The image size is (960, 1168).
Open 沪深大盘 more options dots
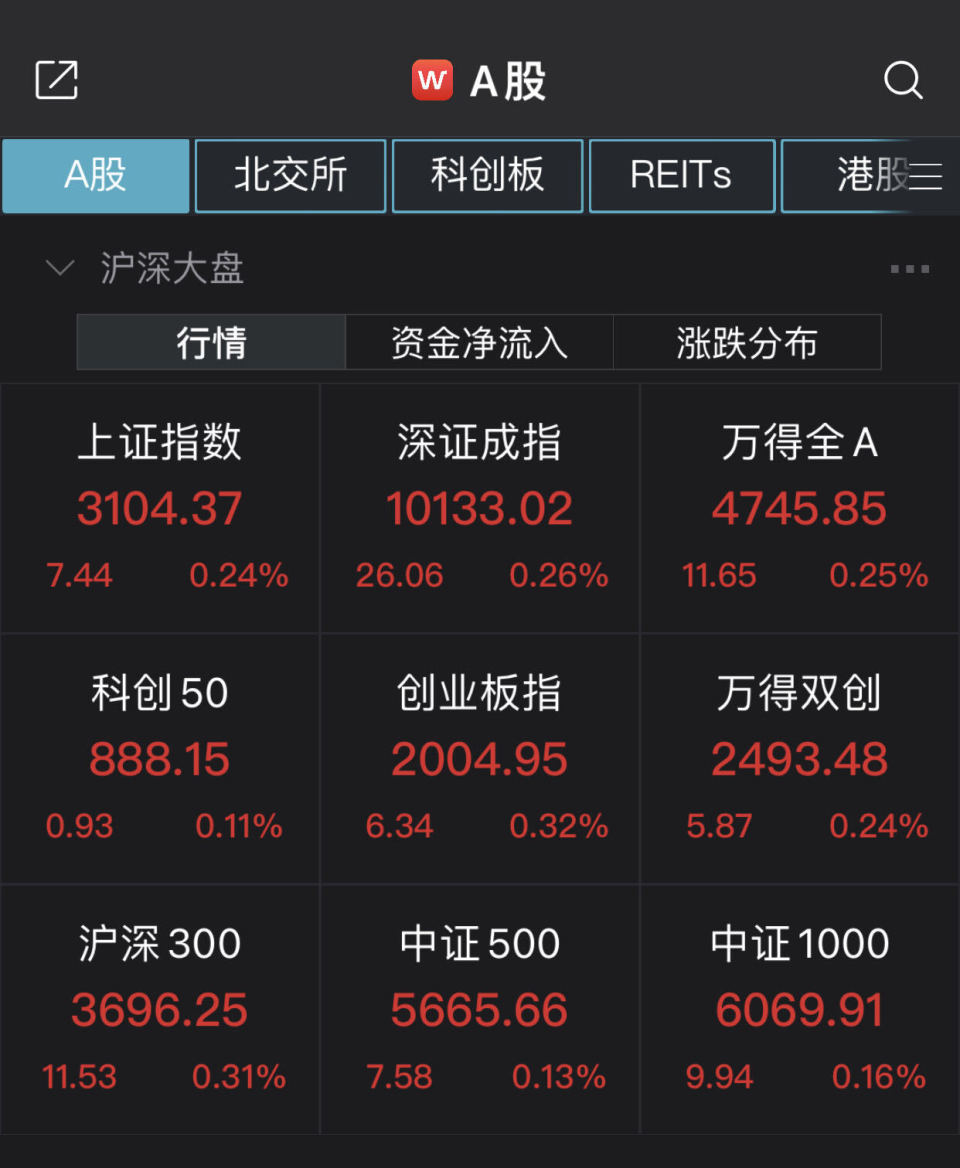[909, 269]
